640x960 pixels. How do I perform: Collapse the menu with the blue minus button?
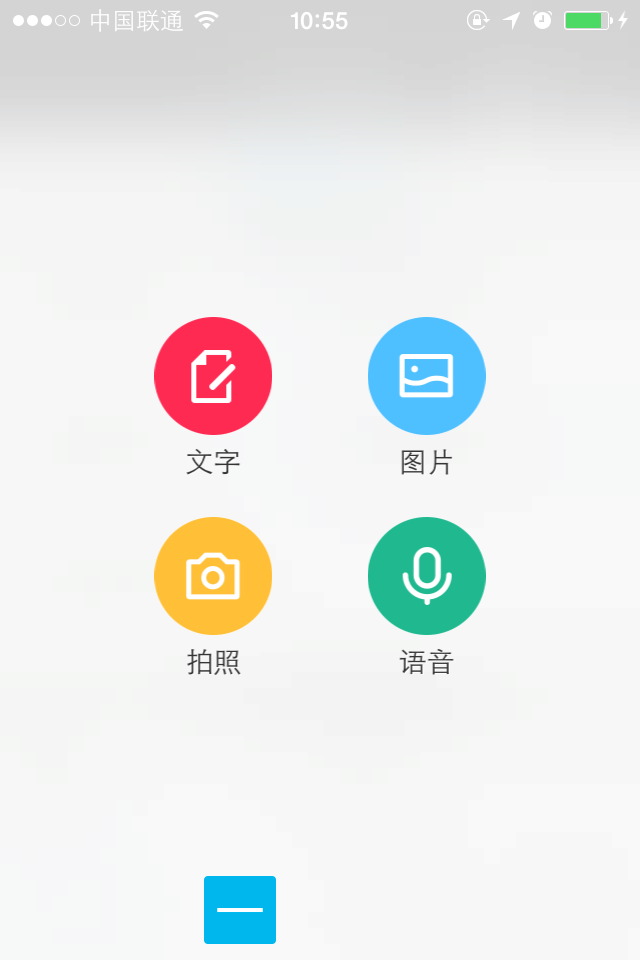click(240, 910)
